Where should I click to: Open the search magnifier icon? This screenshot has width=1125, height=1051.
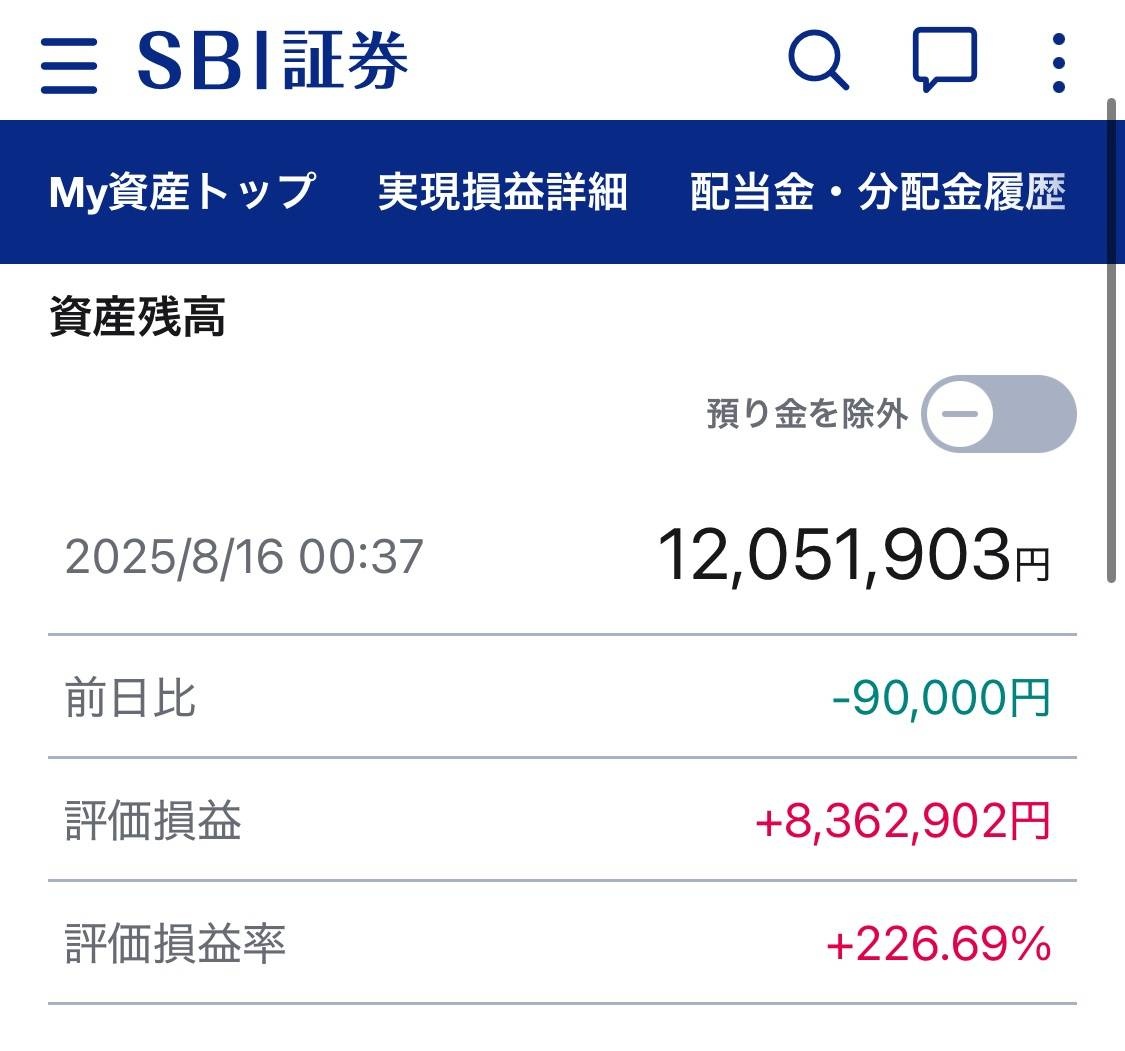pyautogui.click(x=818, y=62)
